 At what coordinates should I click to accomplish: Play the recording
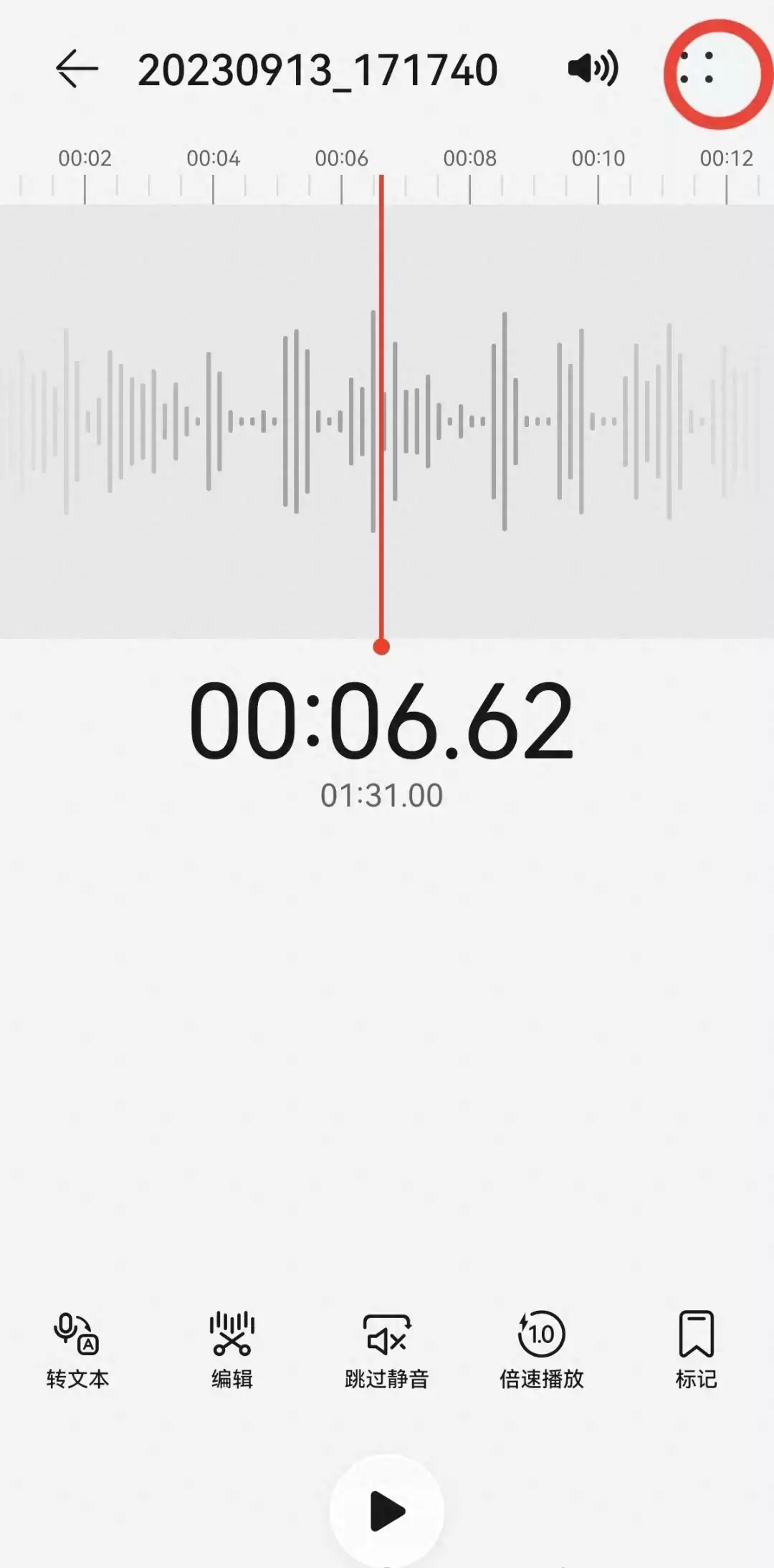387,1511
